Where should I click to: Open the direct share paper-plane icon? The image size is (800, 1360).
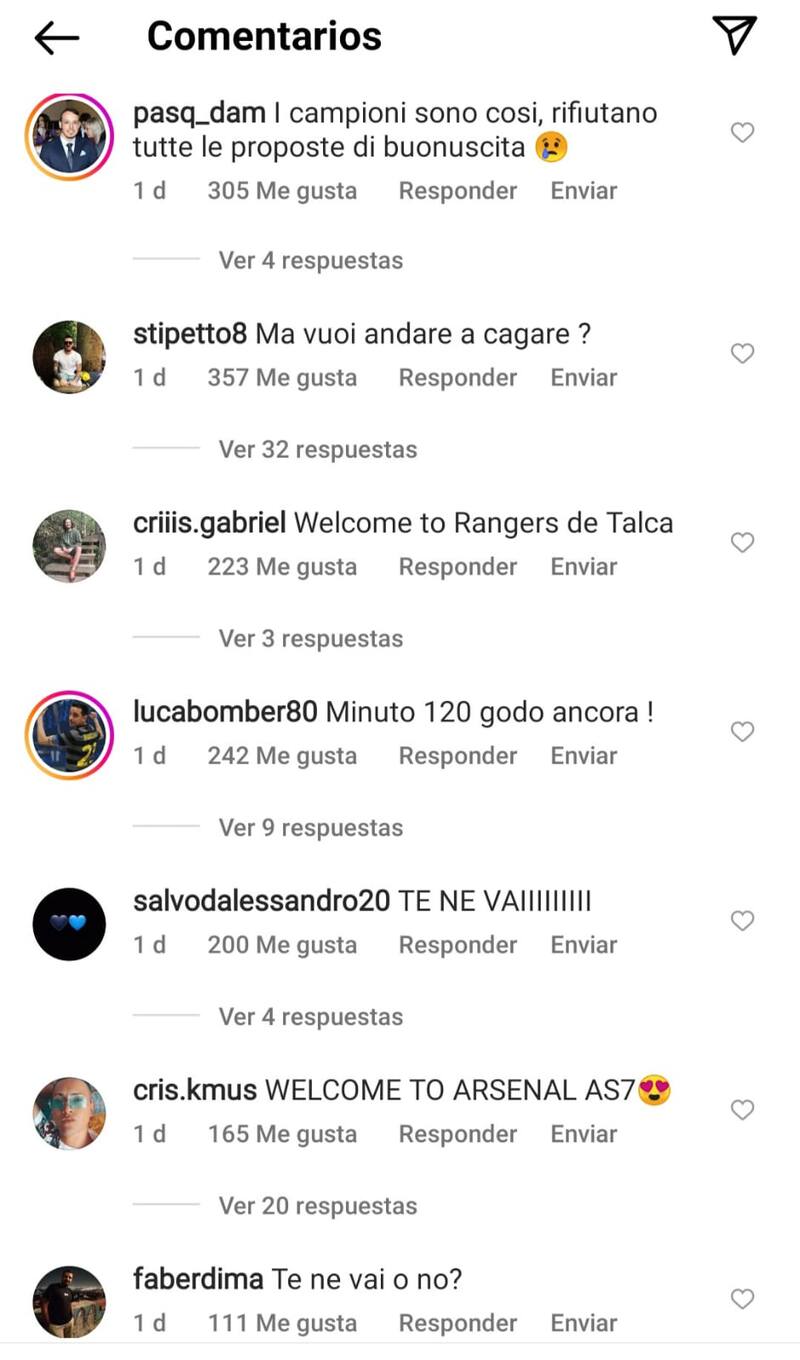click(x=735, y=35)
